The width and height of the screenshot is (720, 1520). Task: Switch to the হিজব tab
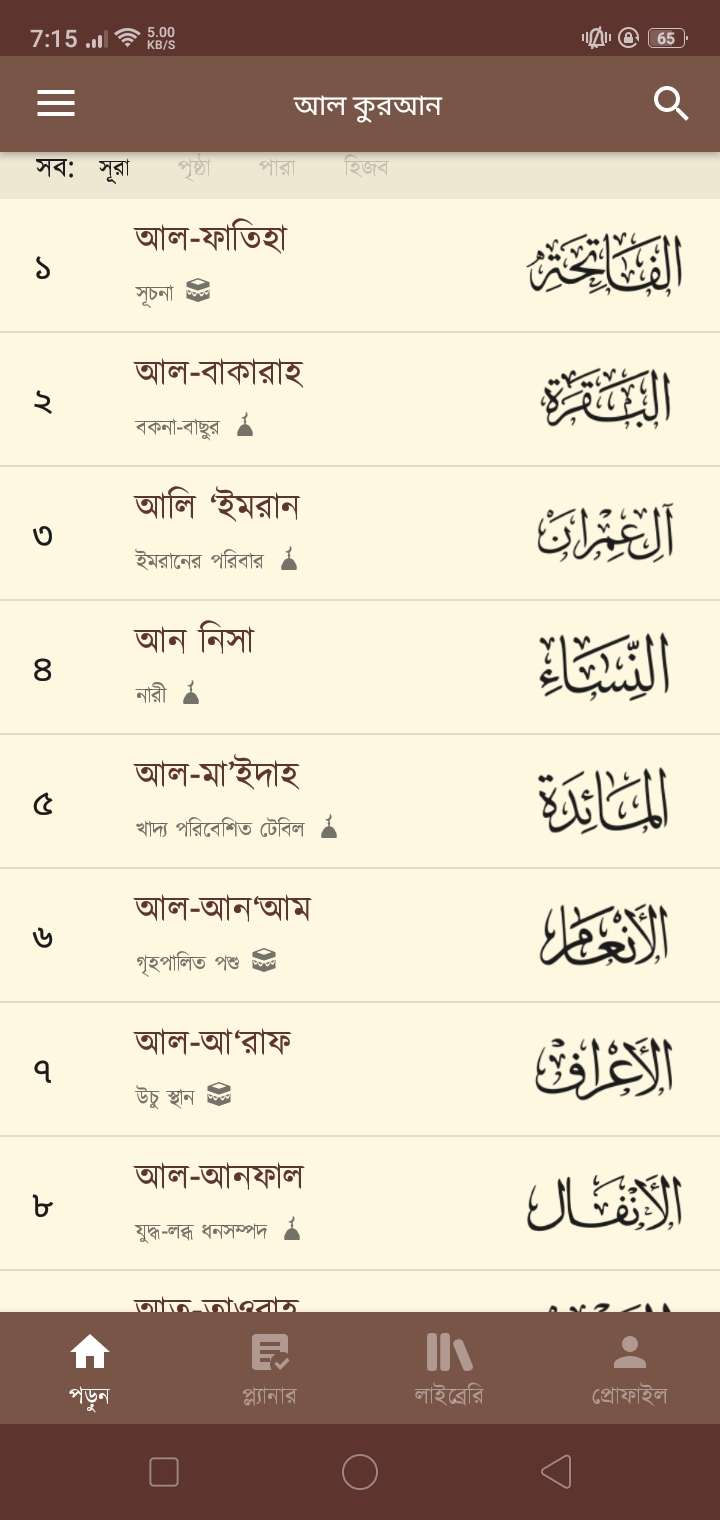pyautogui.click(x=366, y=168)
